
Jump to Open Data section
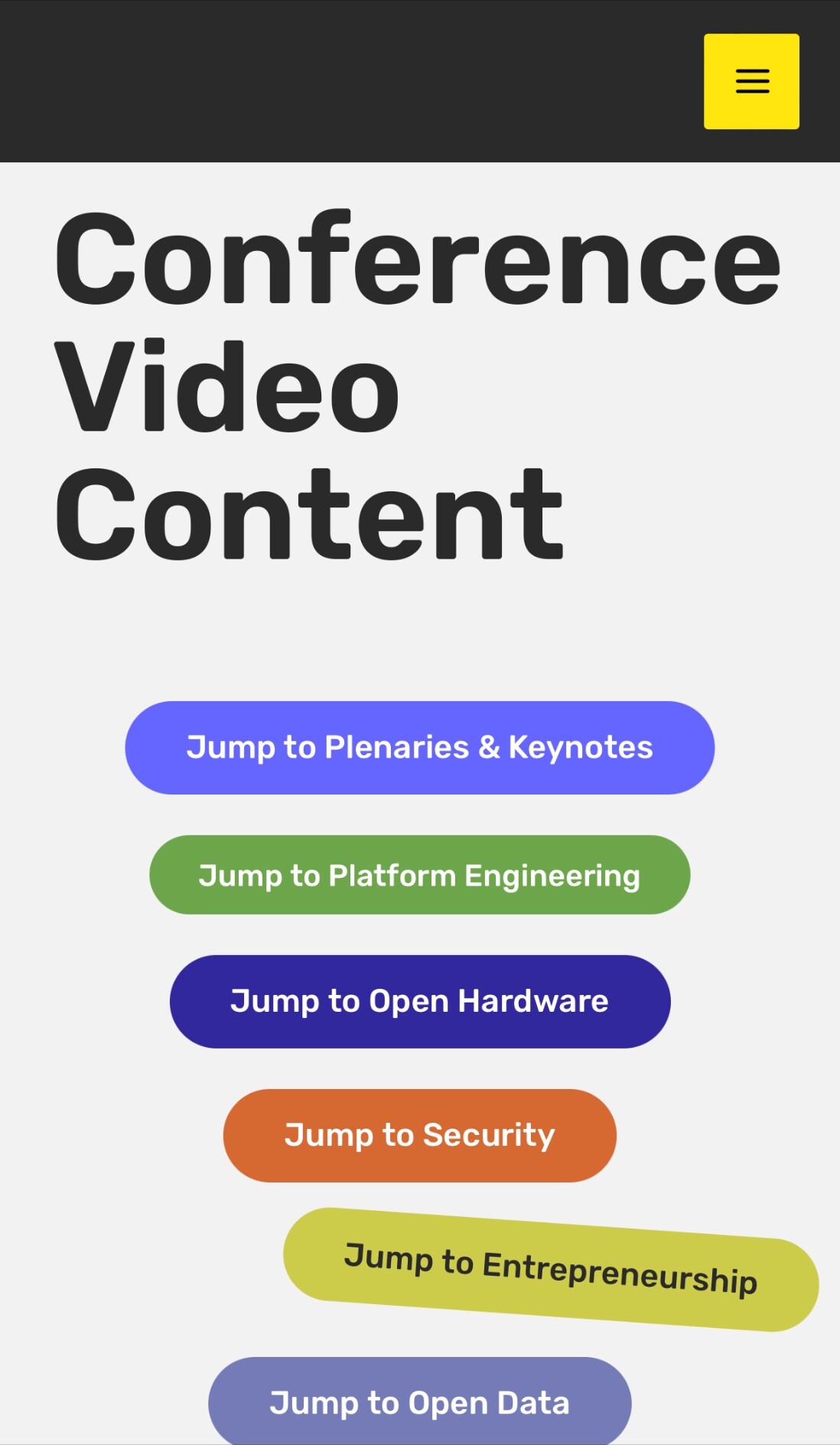click(419, 1402)
